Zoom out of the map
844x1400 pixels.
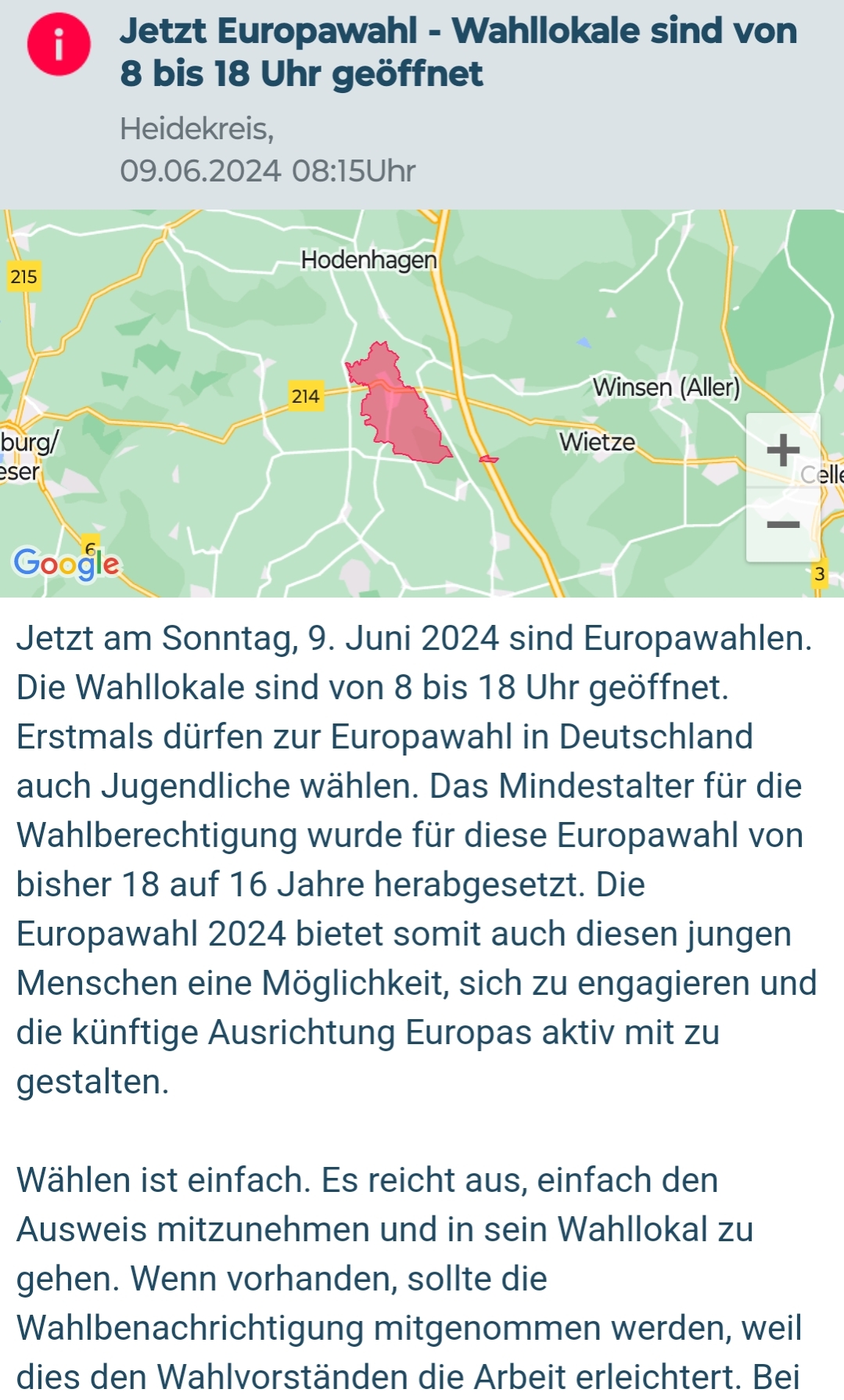tap(783, 524)
